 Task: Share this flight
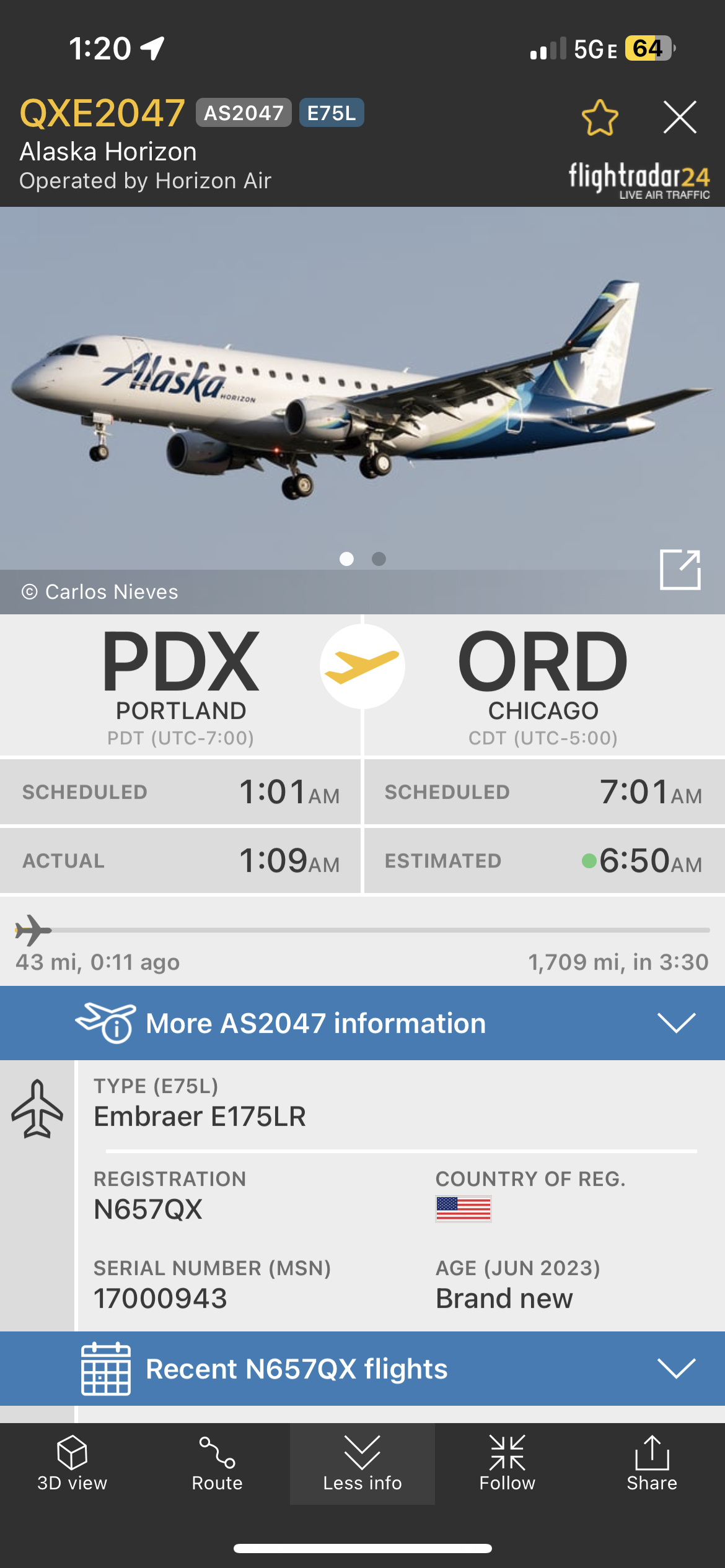pyautogui.click(x=652, y=1464)
